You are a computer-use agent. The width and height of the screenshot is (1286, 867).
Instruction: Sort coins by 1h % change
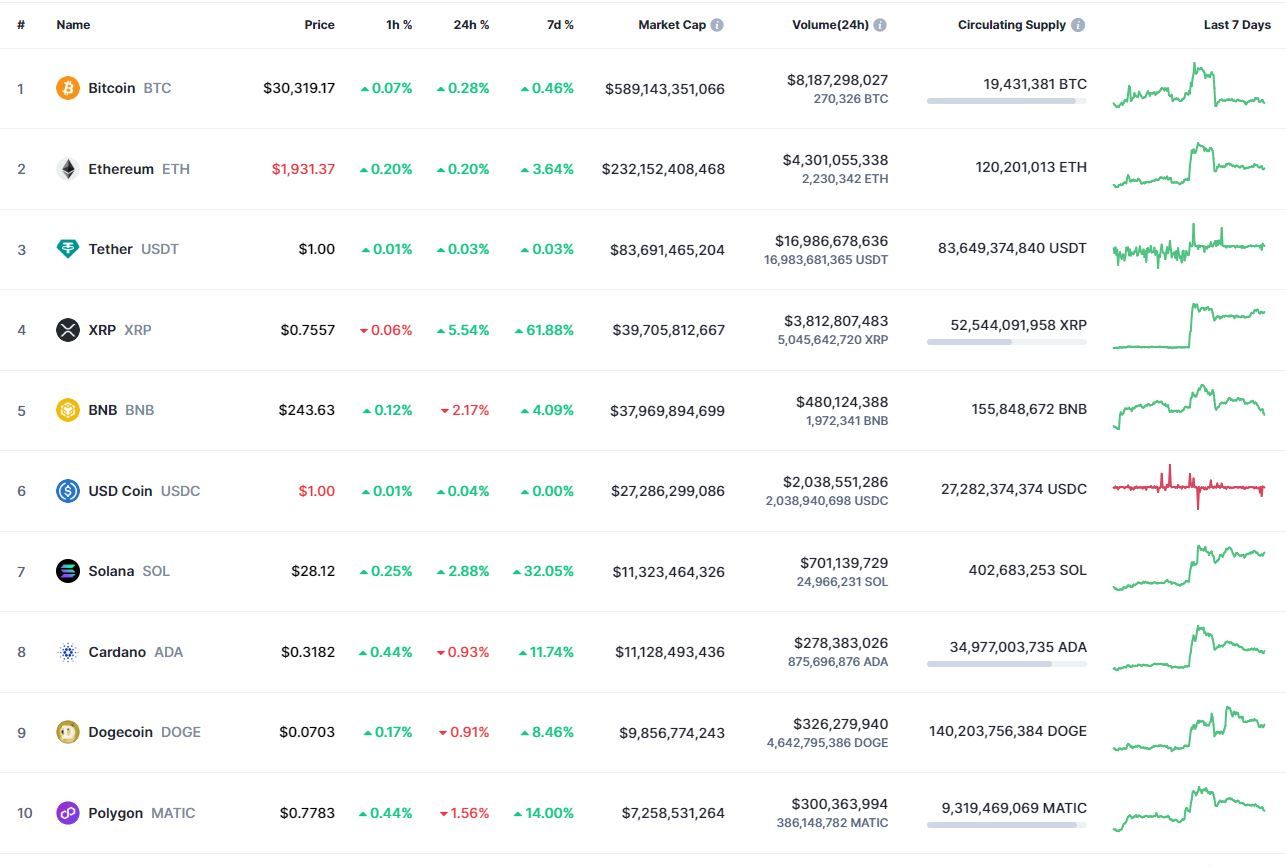pos(399,25)
